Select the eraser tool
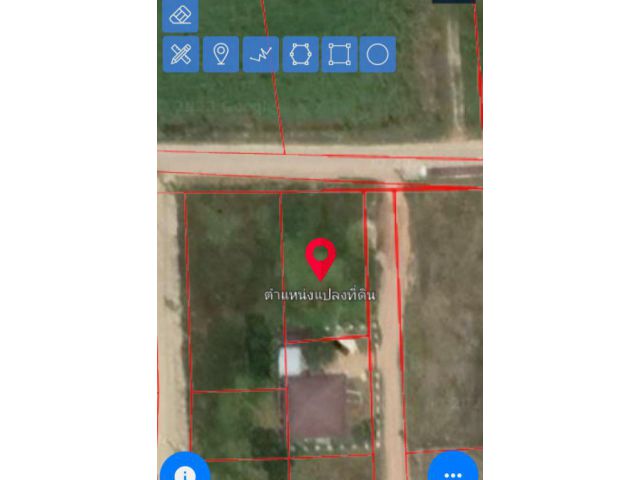Viewport: 640px width, 480px height. pos(180,16)
